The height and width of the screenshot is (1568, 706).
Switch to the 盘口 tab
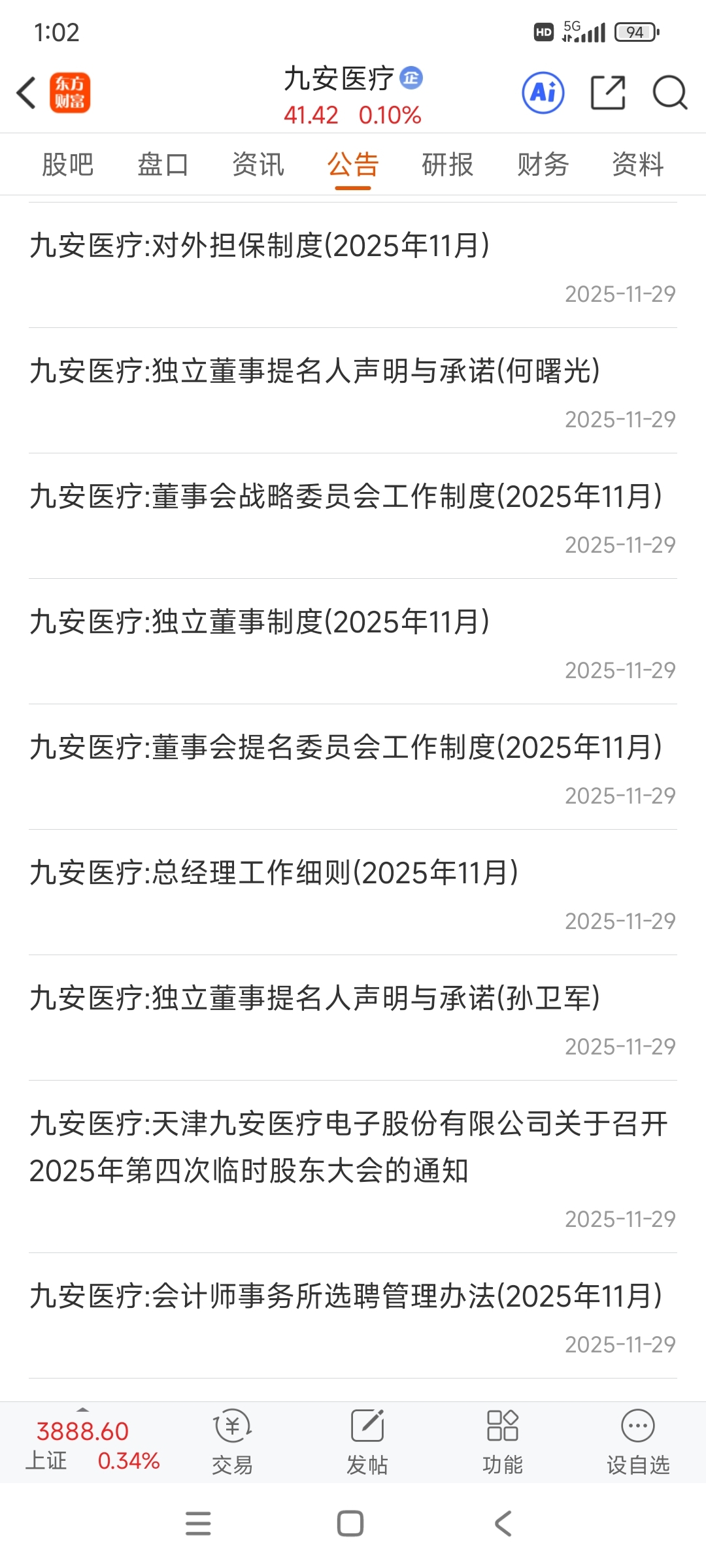pyautogui.click(x=163, y=164)
